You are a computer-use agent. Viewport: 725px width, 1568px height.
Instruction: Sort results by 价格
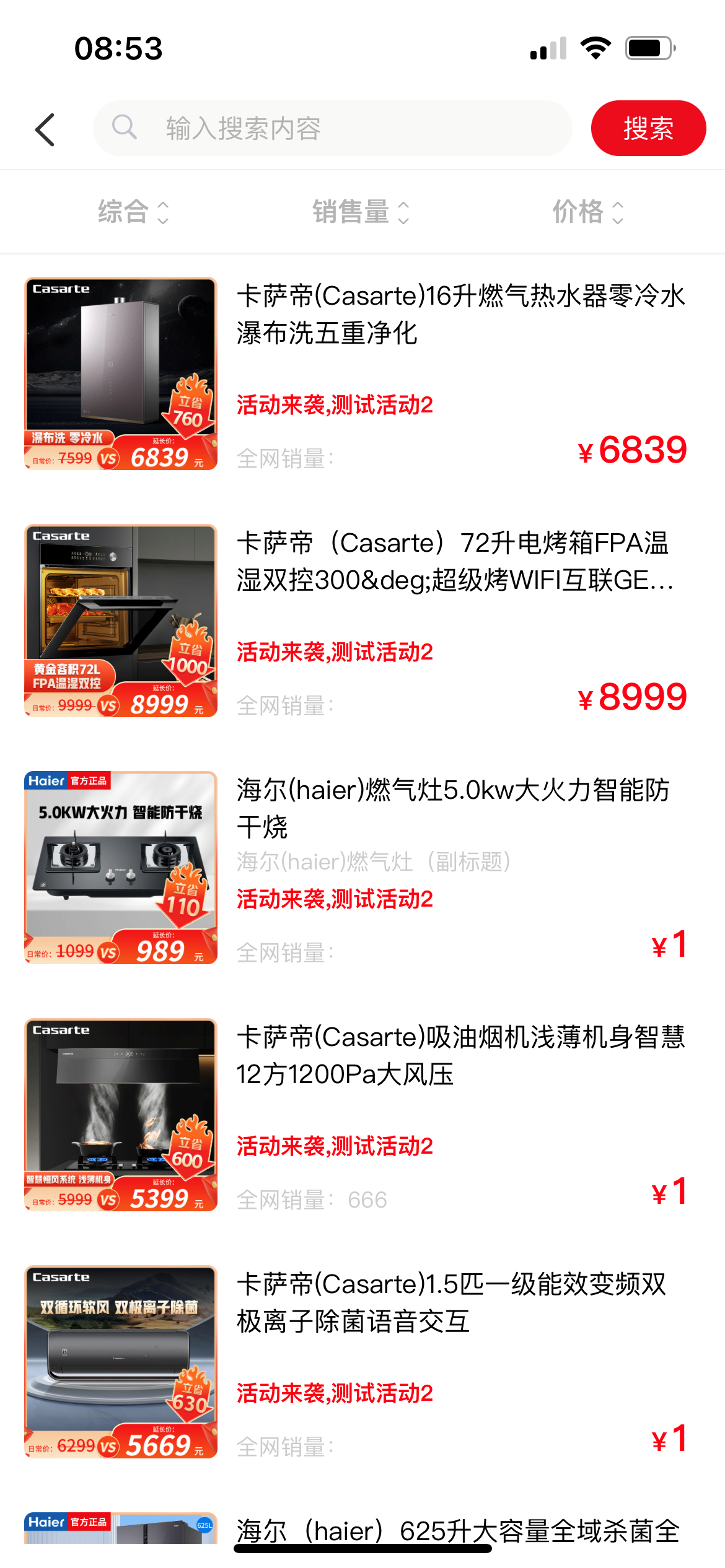(587, 212)
